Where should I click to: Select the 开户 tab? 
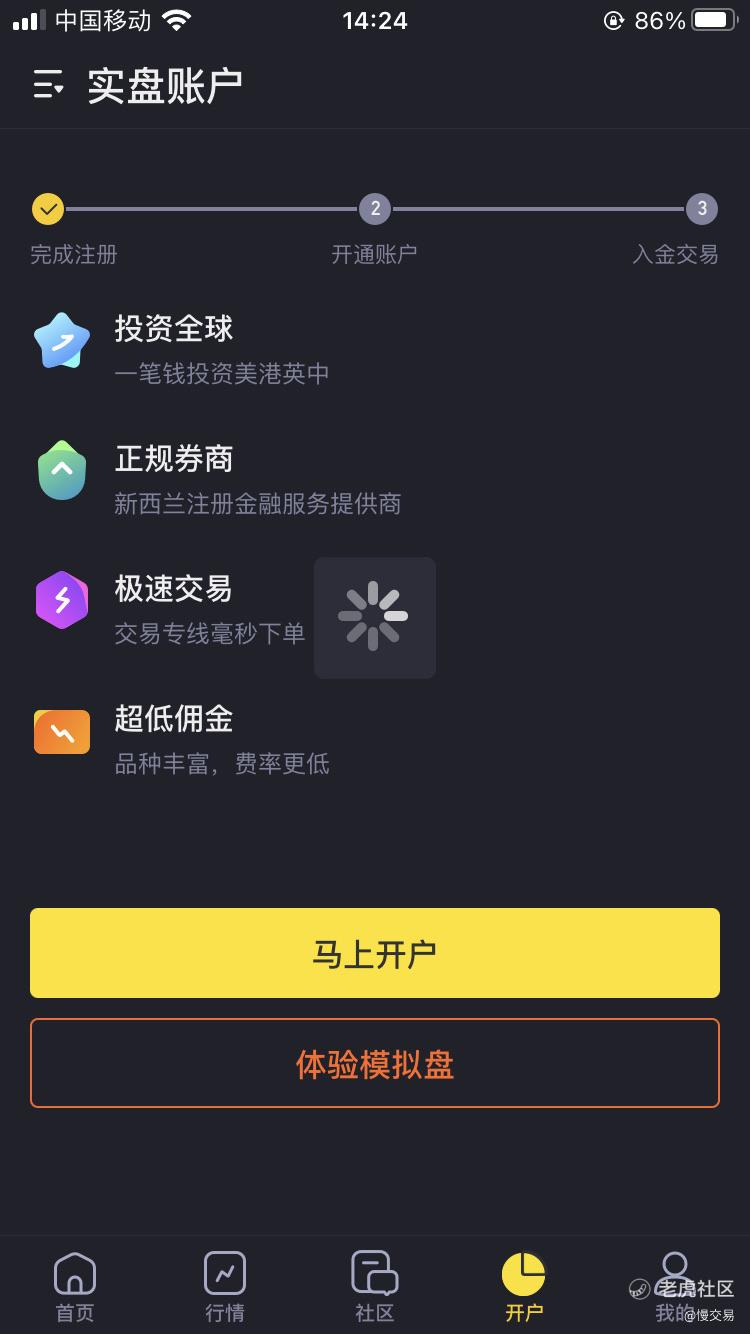click(x=524, y=1286)
